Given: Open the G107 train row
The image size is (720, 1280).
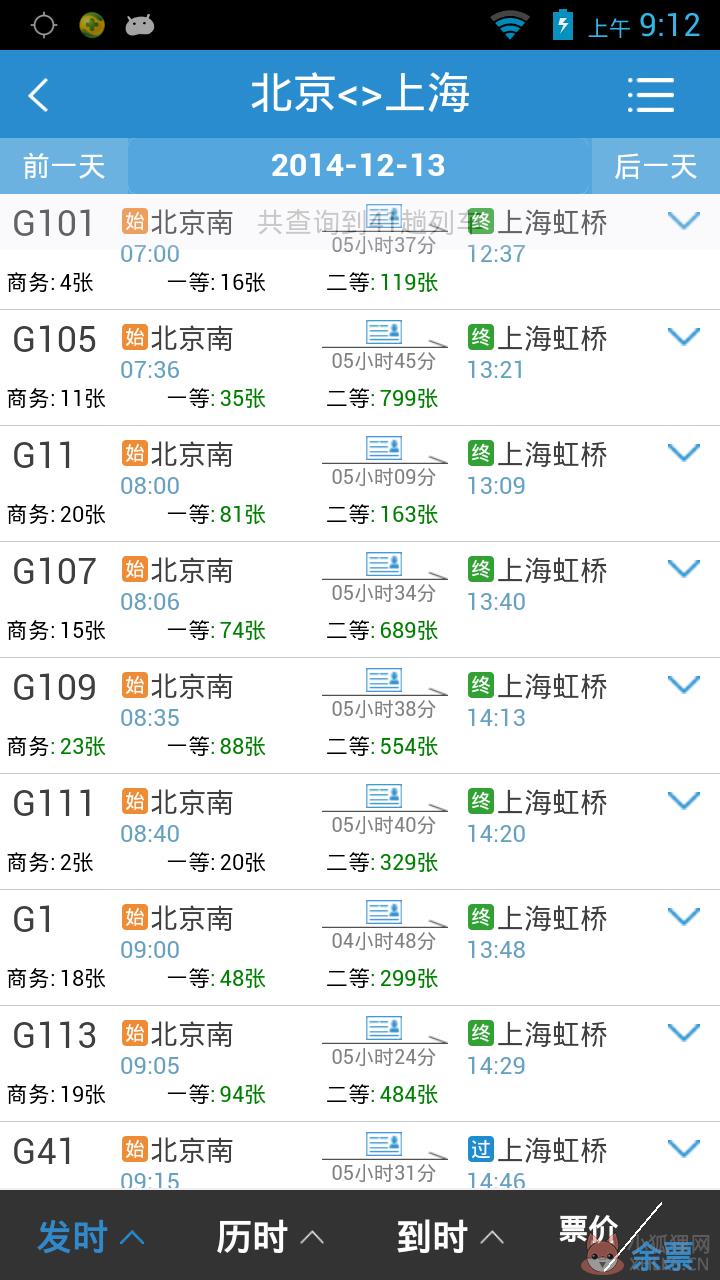Looking at the screenshot, I should click(x=360, y=600).
